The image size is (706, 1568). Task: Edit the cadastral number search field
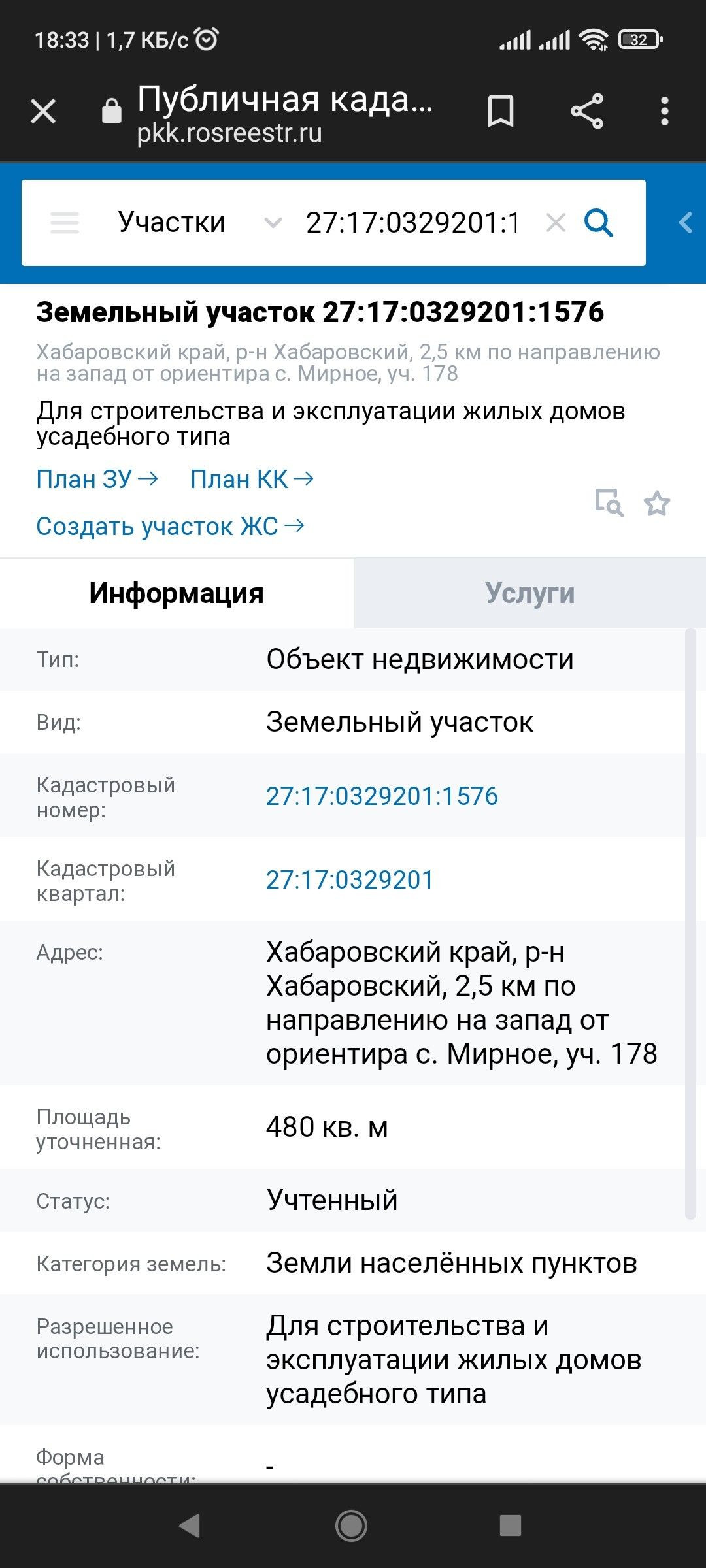(x=413, y=223)
